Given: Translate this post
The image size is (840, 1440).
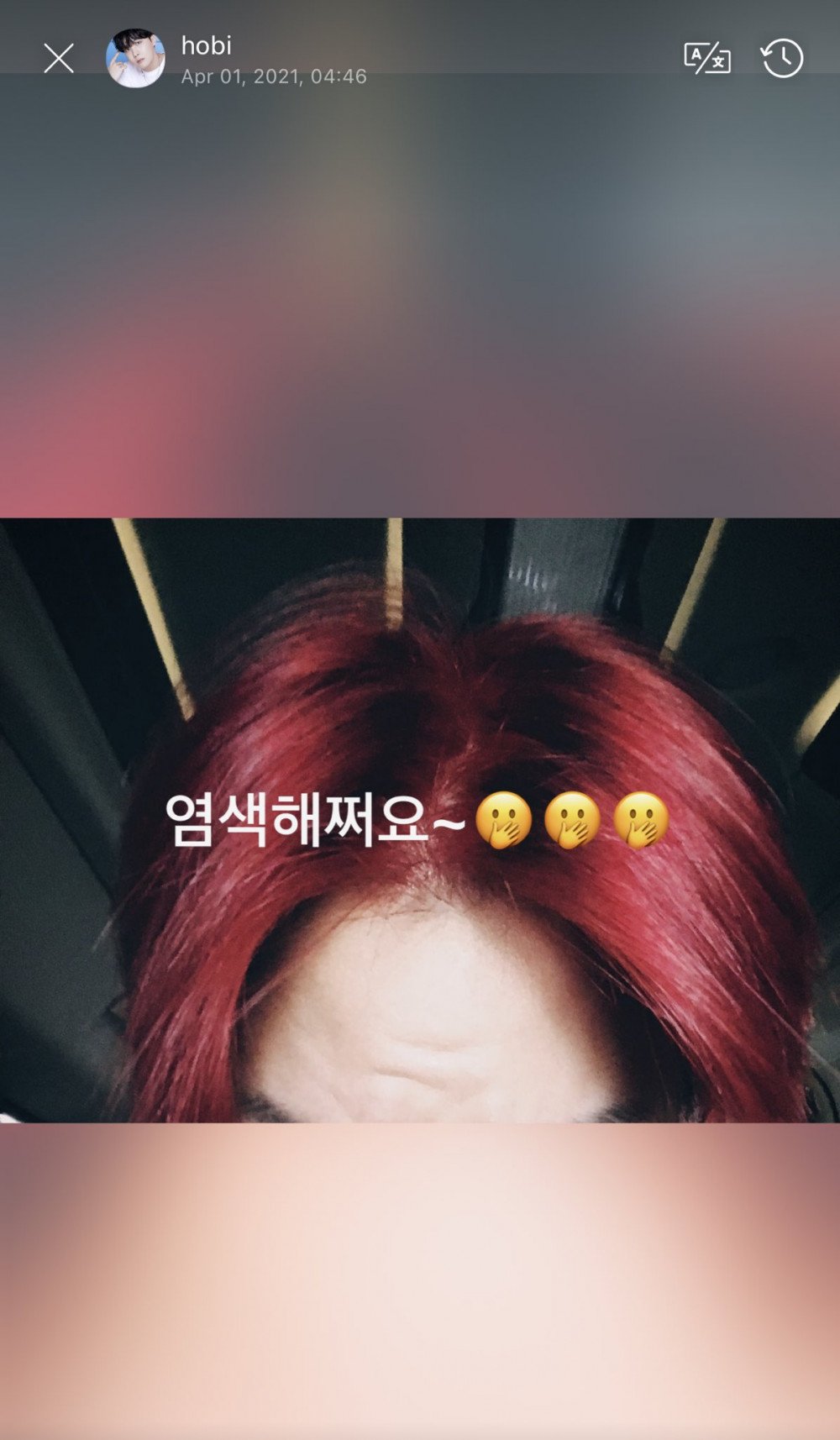Looking at the screenshot, I should (x=706, y=59).
